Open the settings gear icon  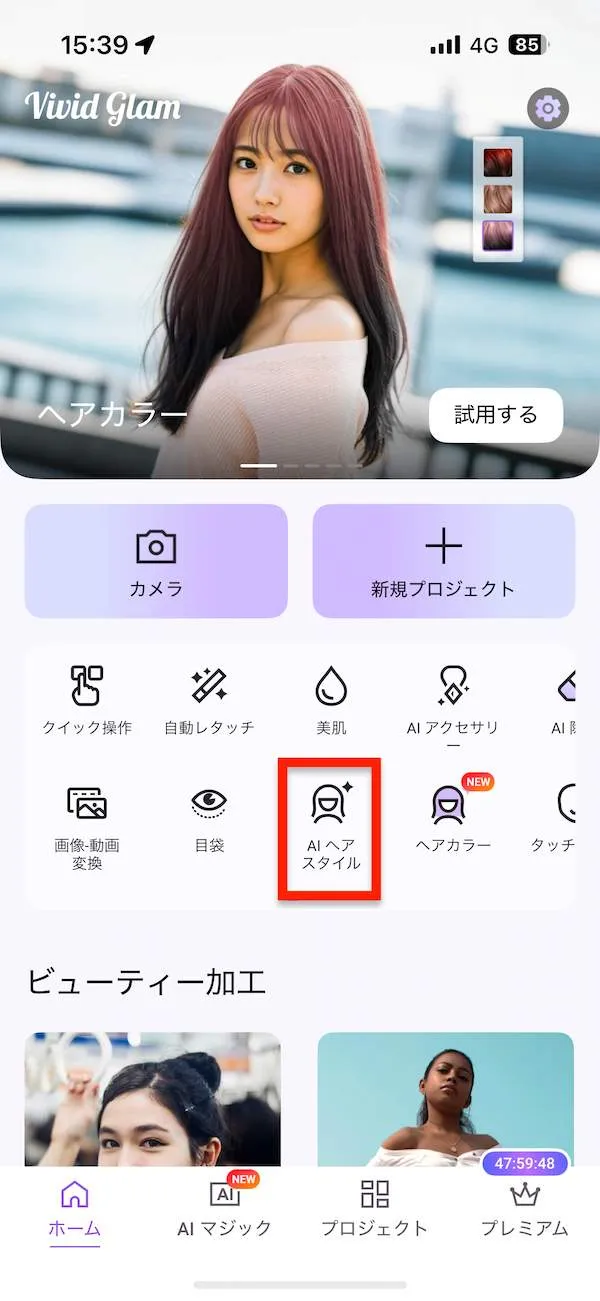[x=548, y=108]
